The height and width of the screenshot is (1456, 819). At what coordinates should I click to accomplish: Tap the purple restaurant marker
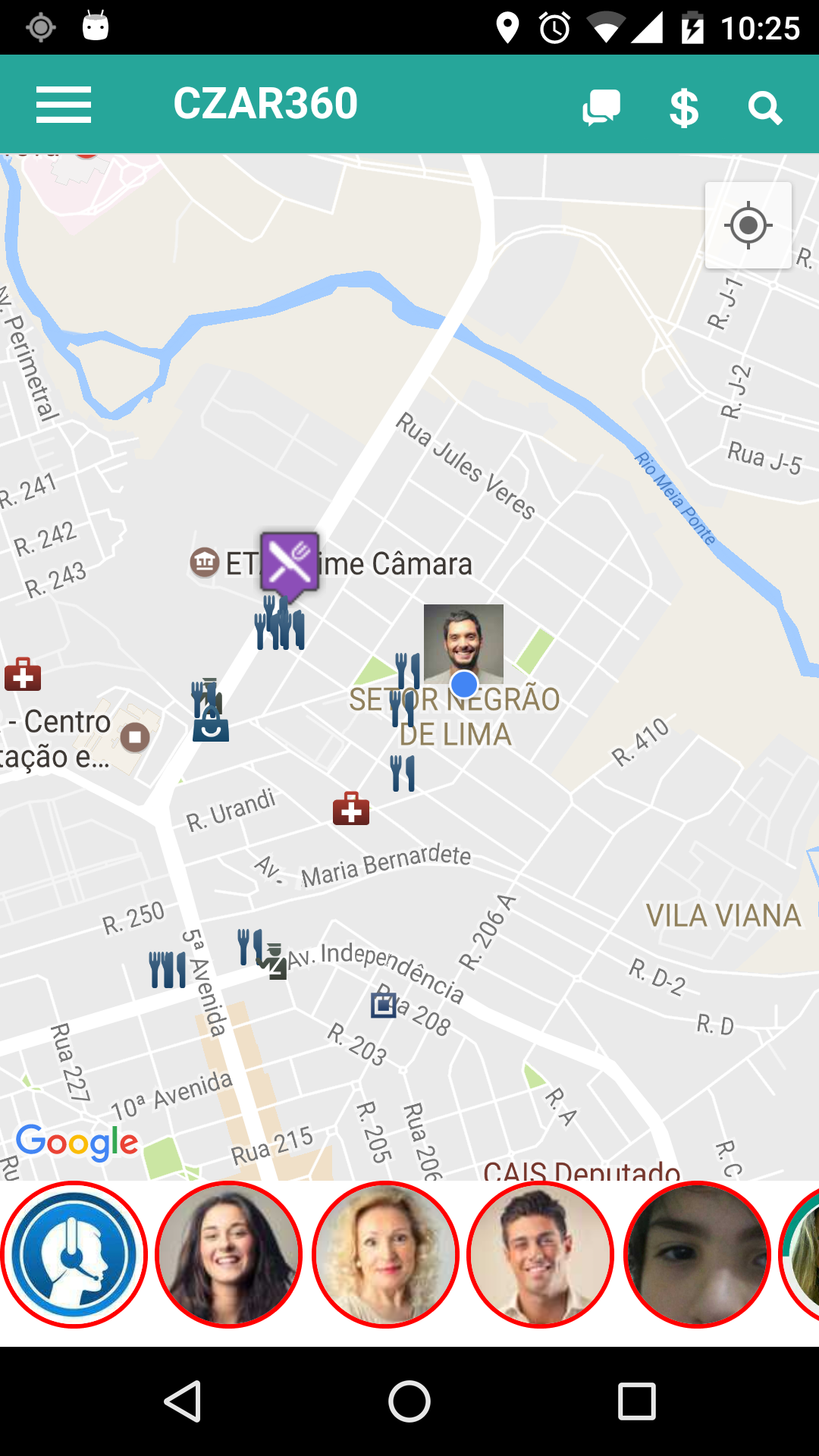(x=289, y=563)
